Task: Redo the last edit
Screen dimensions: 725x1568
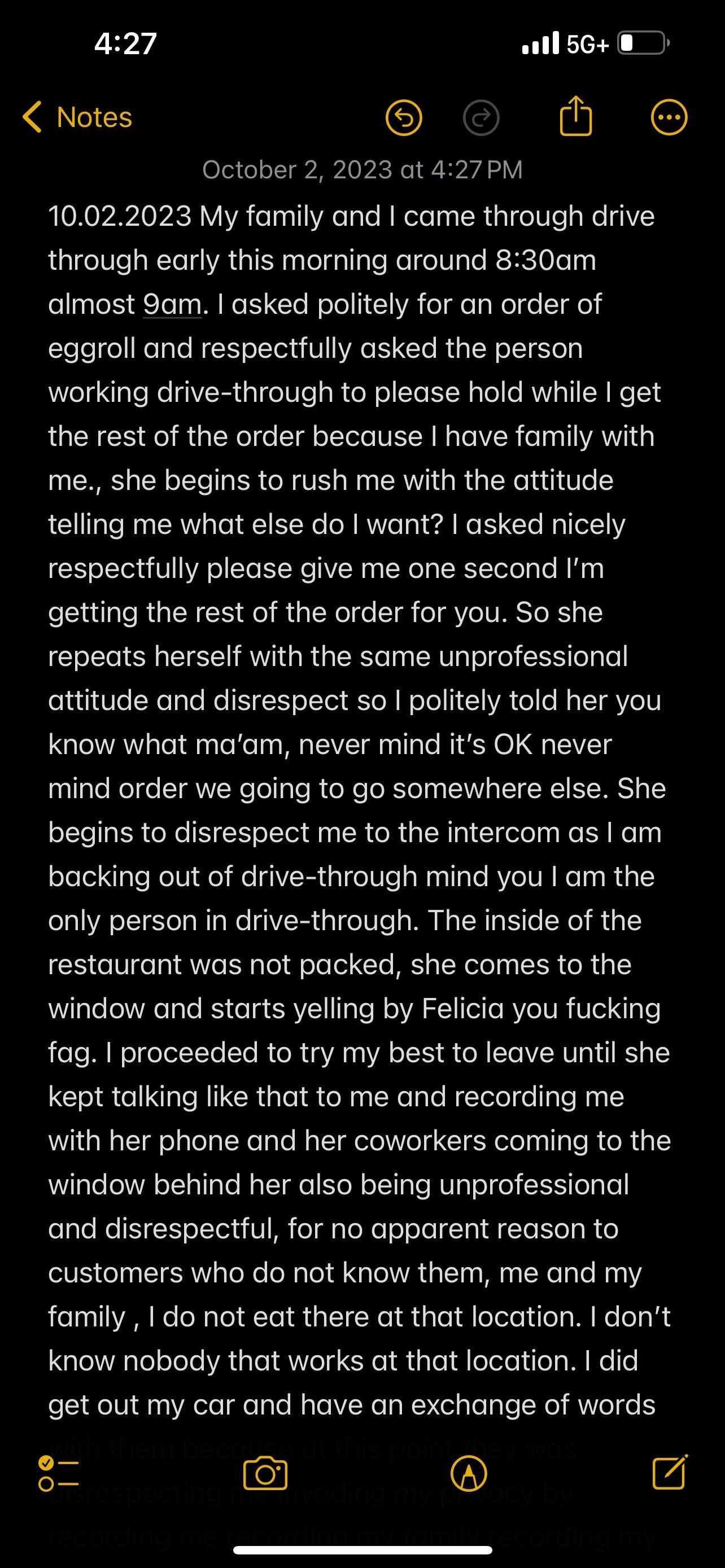Action: (481, 117)
